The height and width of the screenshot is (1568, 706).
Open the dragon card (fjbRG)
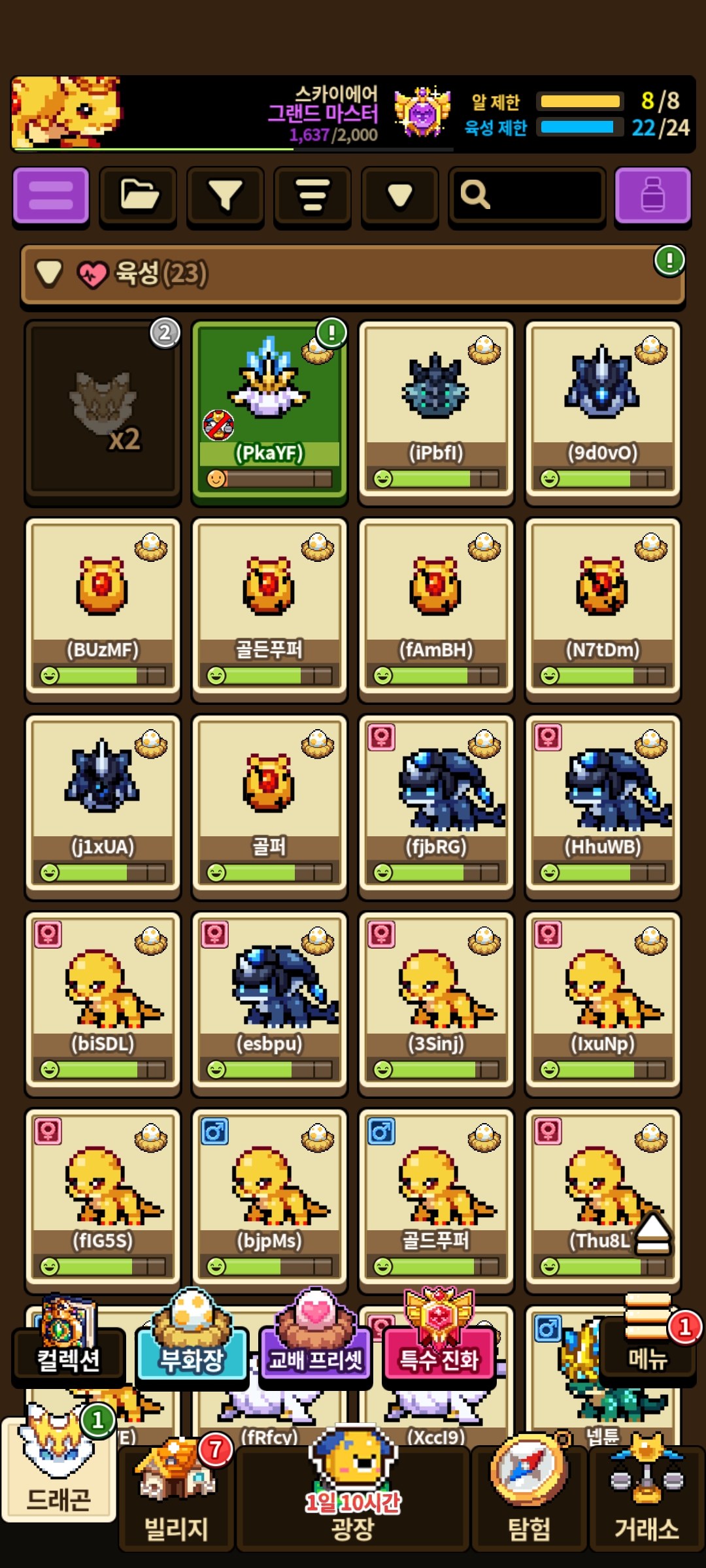tap(436, 807)
